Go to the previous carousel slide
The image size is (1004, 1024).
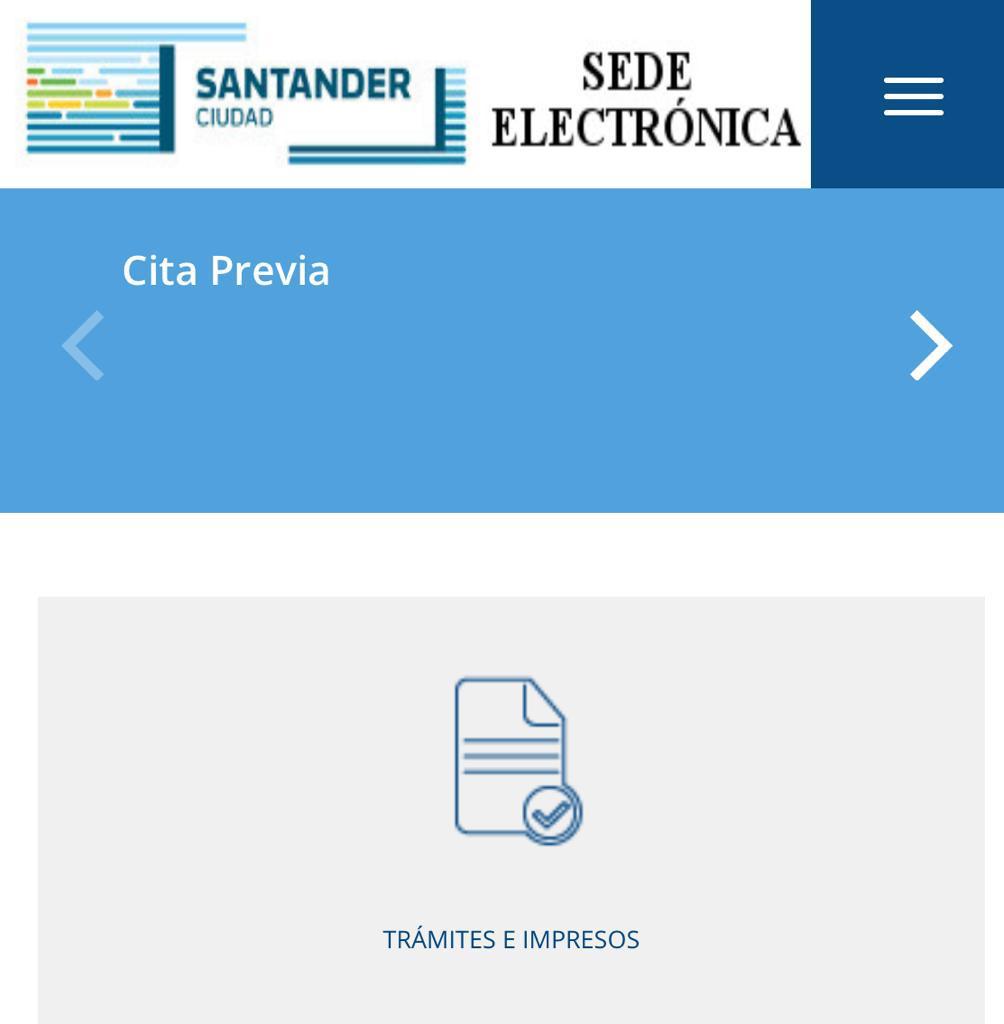tap(83, 345)
